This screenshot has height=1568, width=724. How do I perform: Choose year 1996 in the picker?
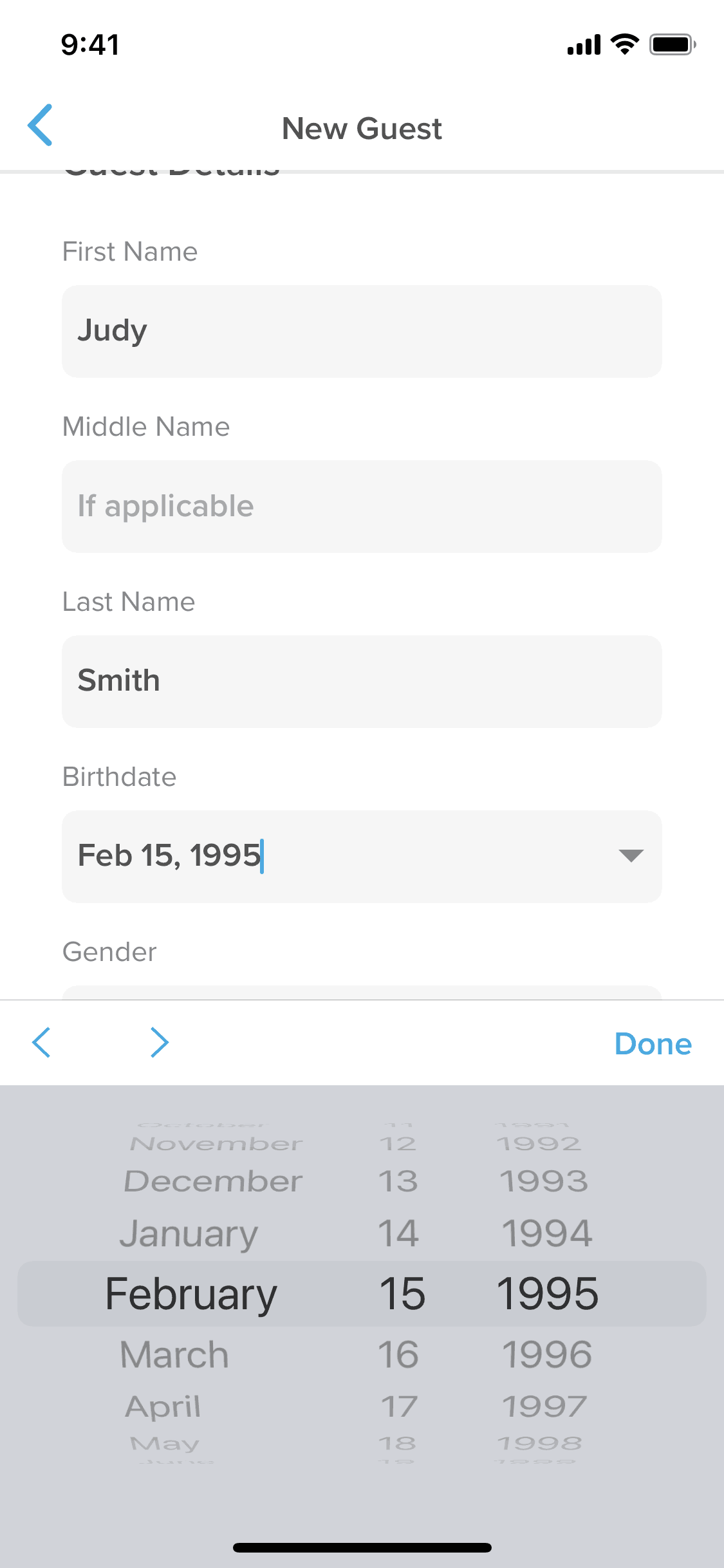point(546,1354)
